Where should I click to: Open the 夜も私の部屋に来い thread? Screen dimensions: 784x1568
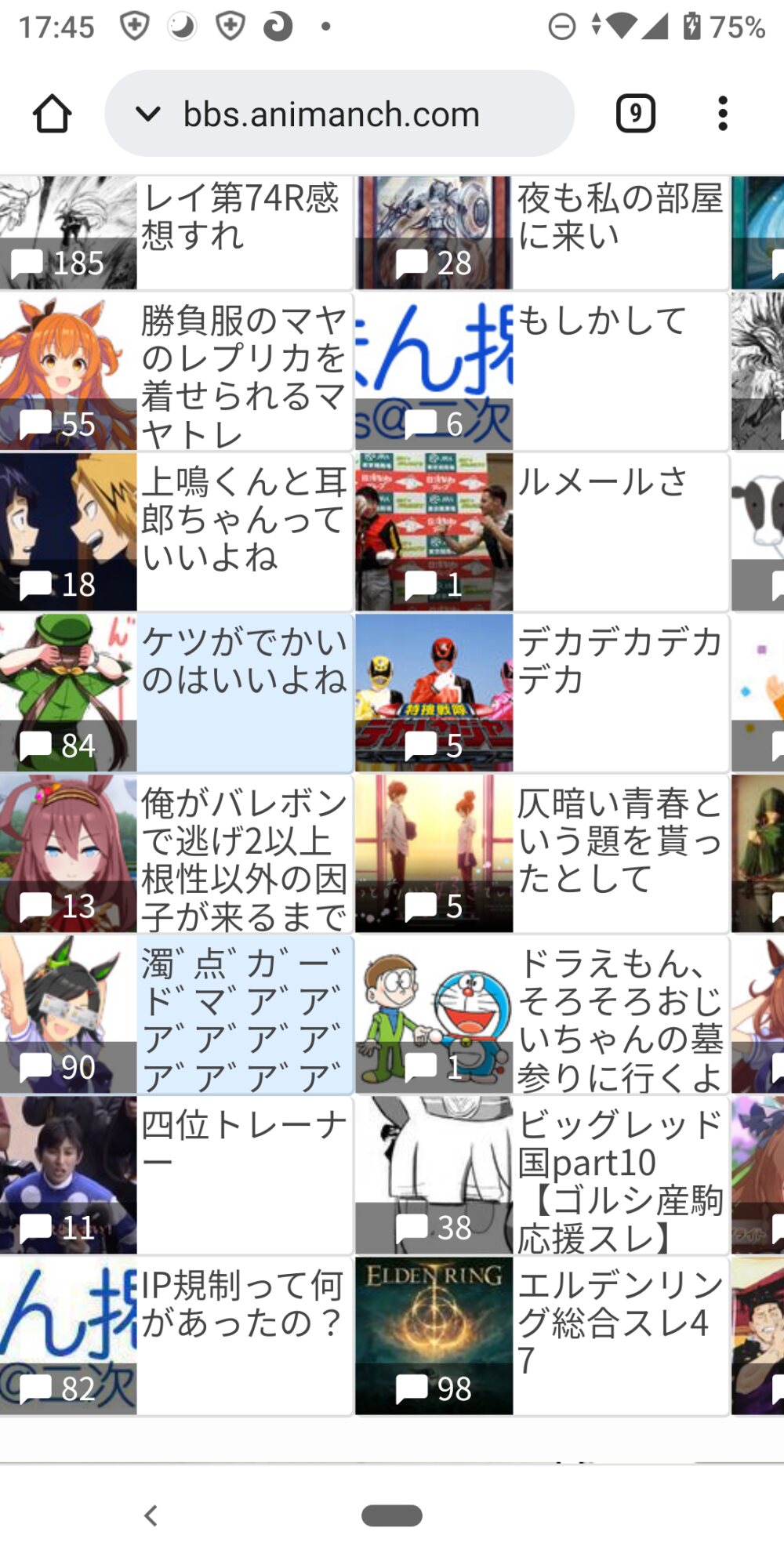tap(542, 233)
